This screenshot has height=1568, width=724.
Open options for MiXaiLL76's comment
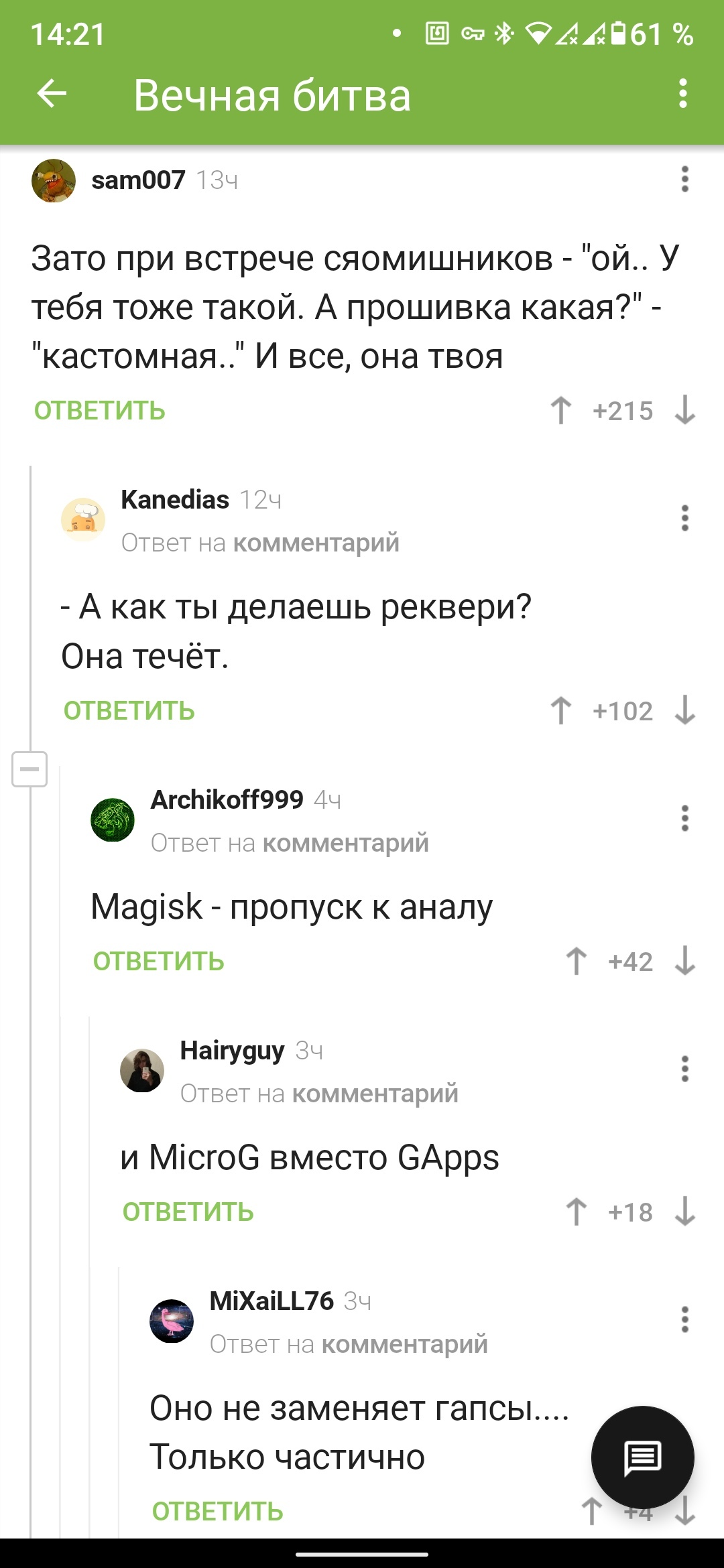click(684, 1320)
